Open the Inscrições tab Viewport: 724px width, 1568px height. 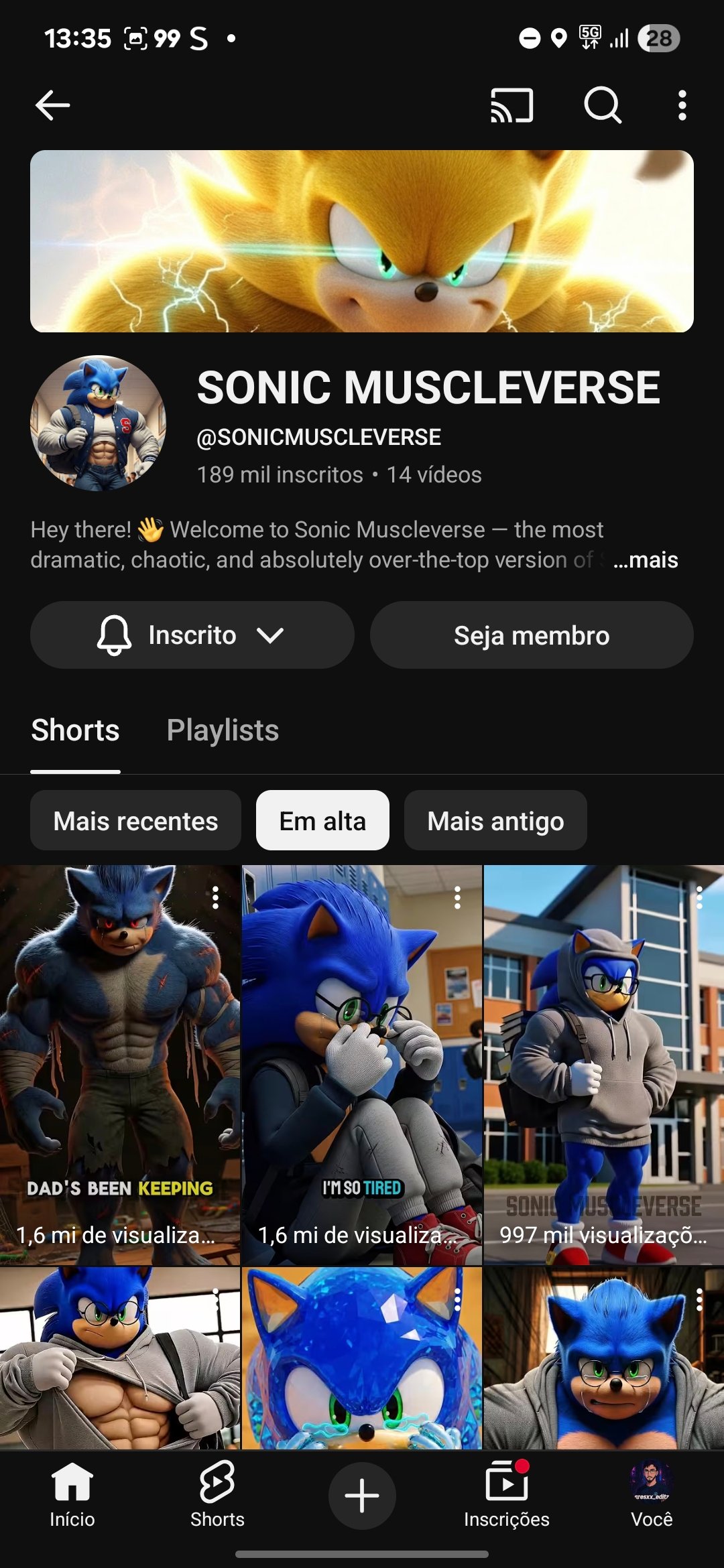[x=507, y=1494]
